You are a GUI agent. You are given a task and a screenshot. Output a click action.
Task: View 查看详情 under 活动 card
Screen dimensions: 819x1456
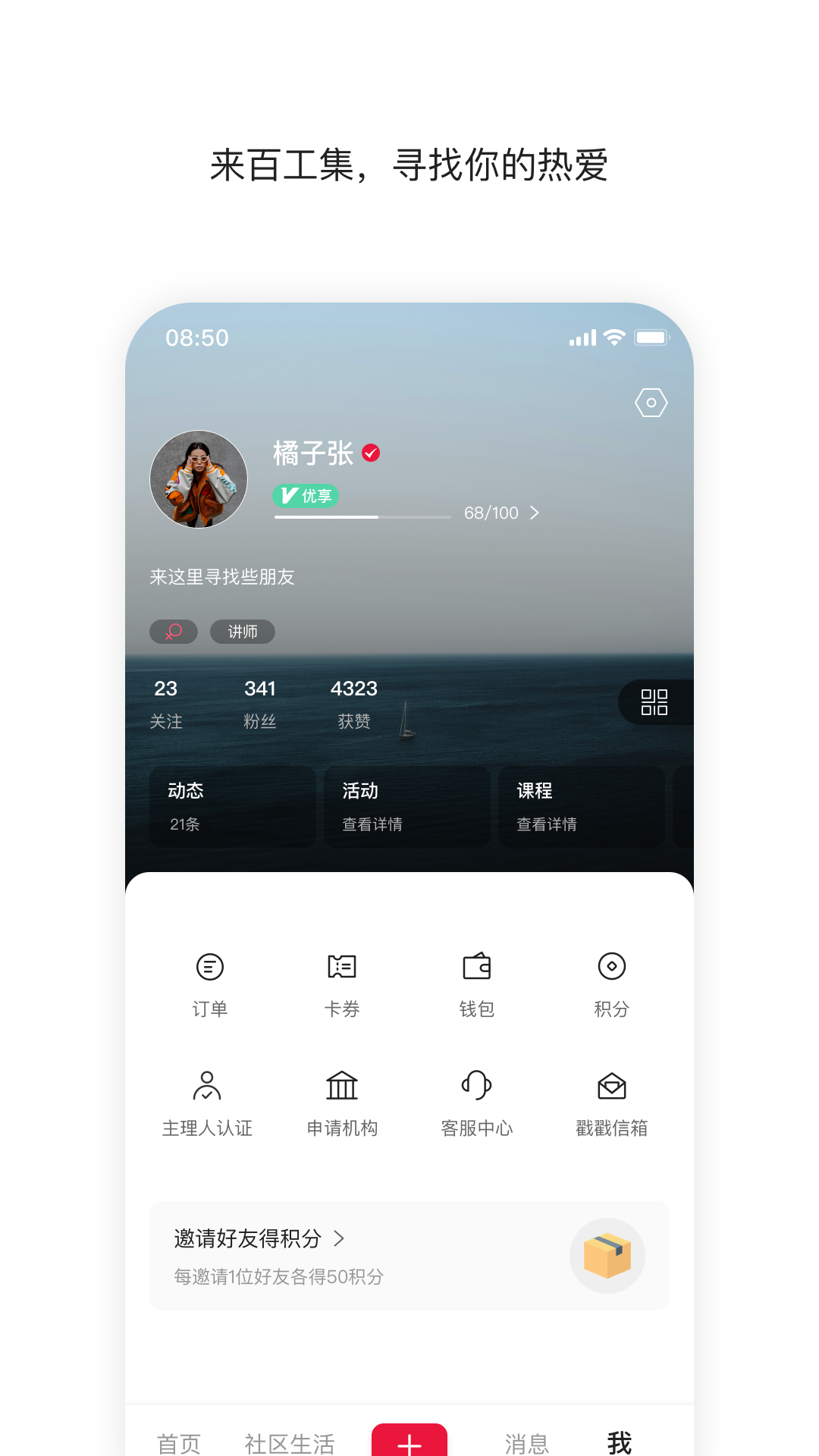406,806
